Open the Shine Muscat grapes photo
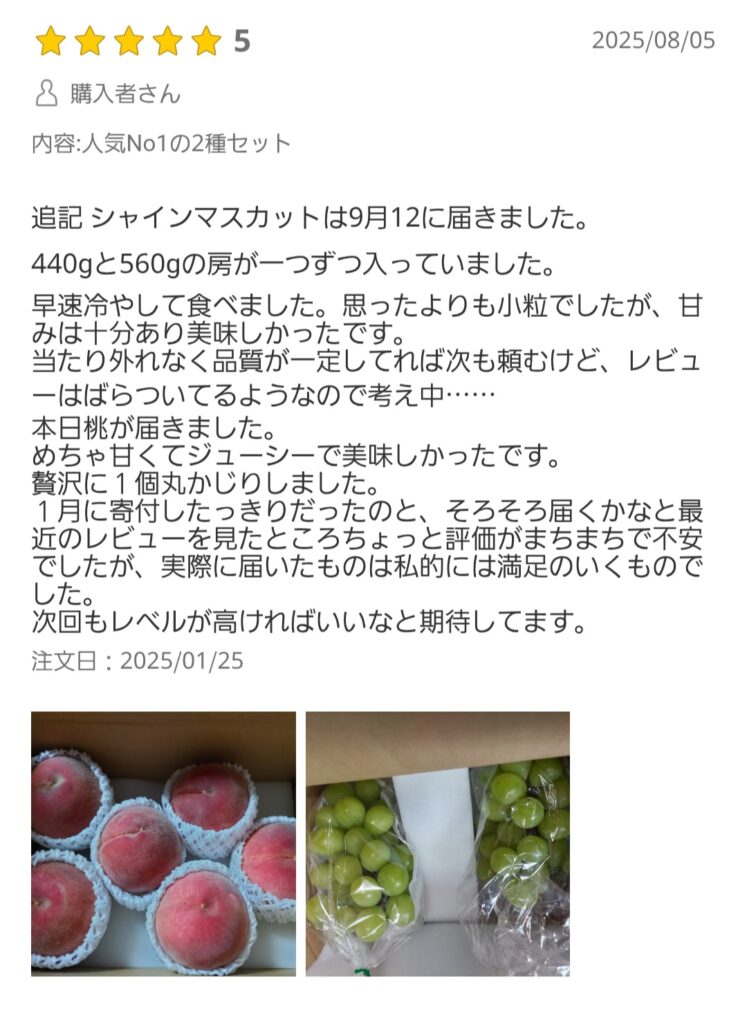 tap(437, 843)
